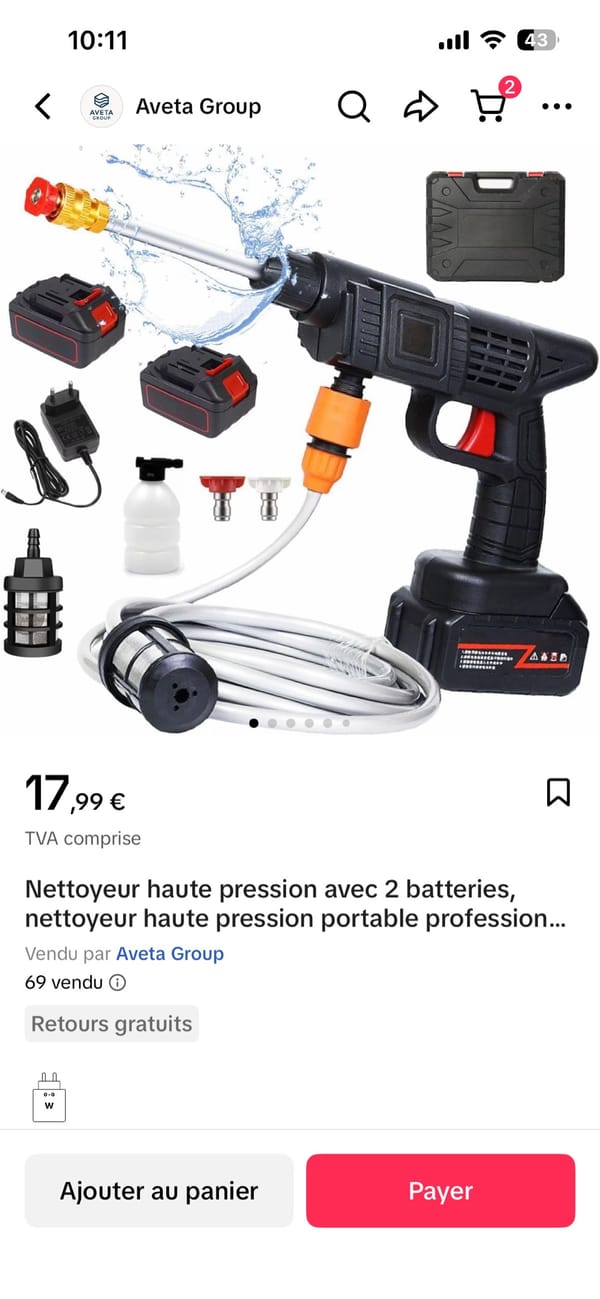The image size is (600, 1299).
Task: Show info about 69 vendu
Action: pyautogui.click(x=117, y=983)
